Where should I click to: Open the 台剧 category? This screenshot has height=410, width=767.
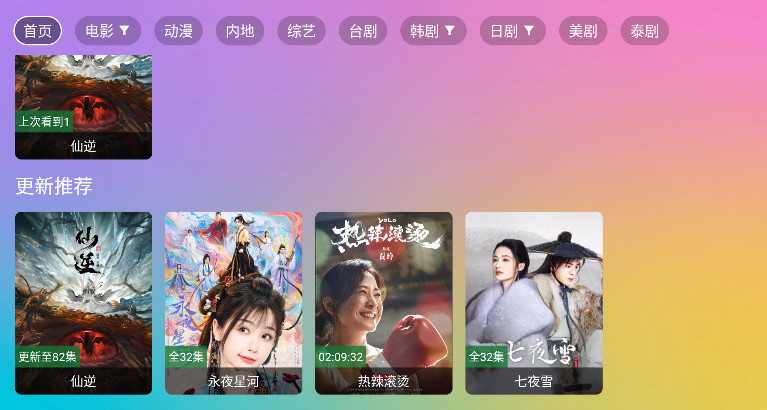point(363,31)
